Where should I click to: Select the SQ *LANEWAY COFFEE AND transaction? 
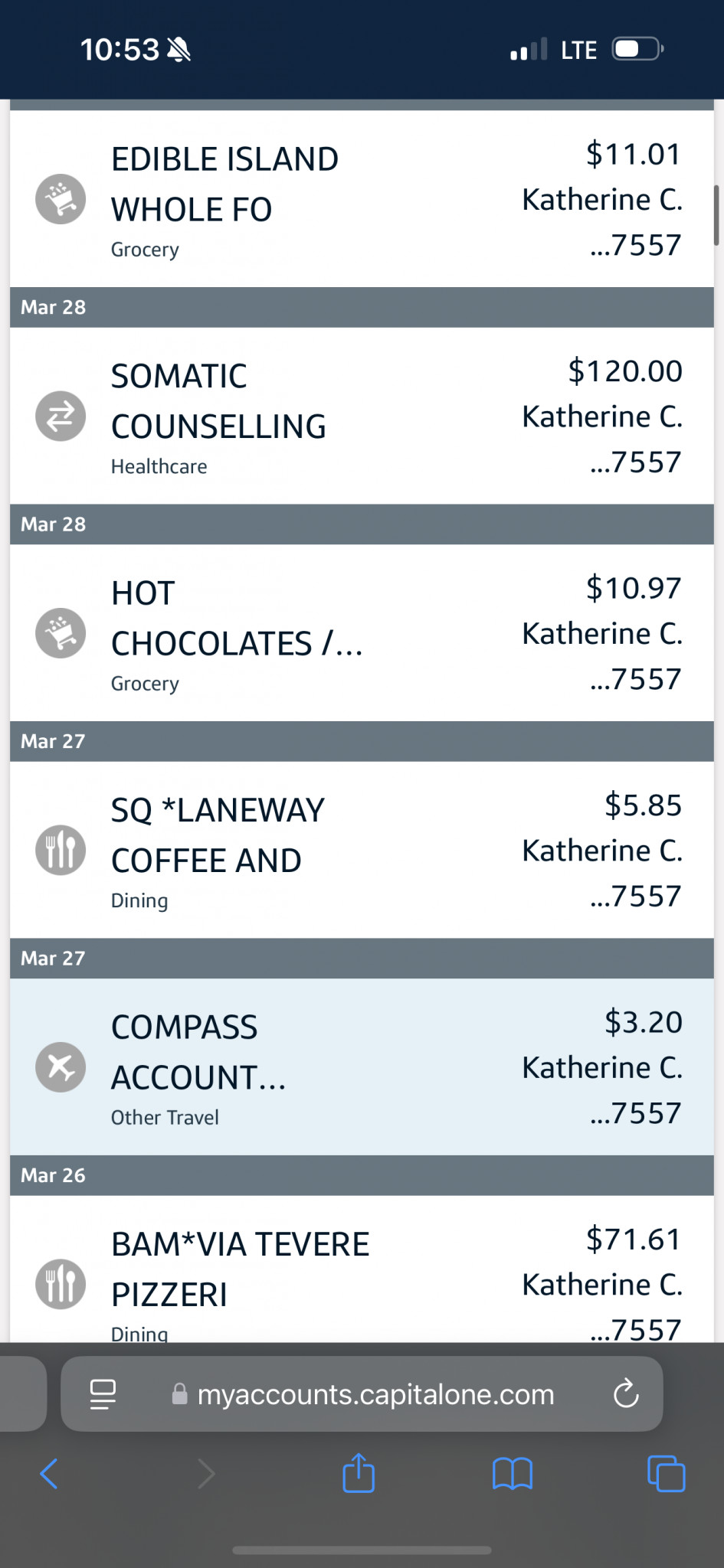click(x=362, y=850)
